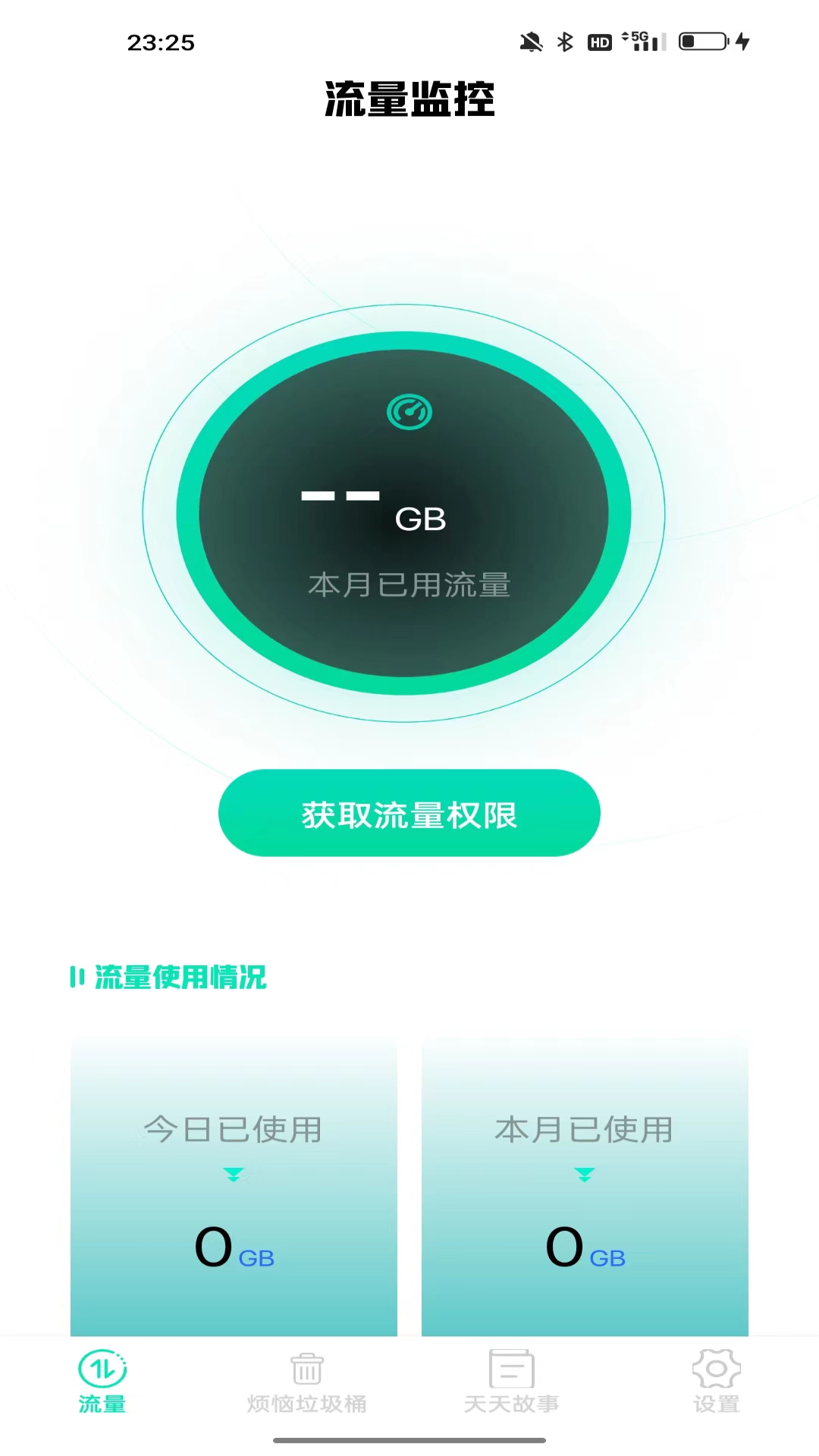
Task: Click the Bluetooth icon in the status bar
Action: (564, 42)
